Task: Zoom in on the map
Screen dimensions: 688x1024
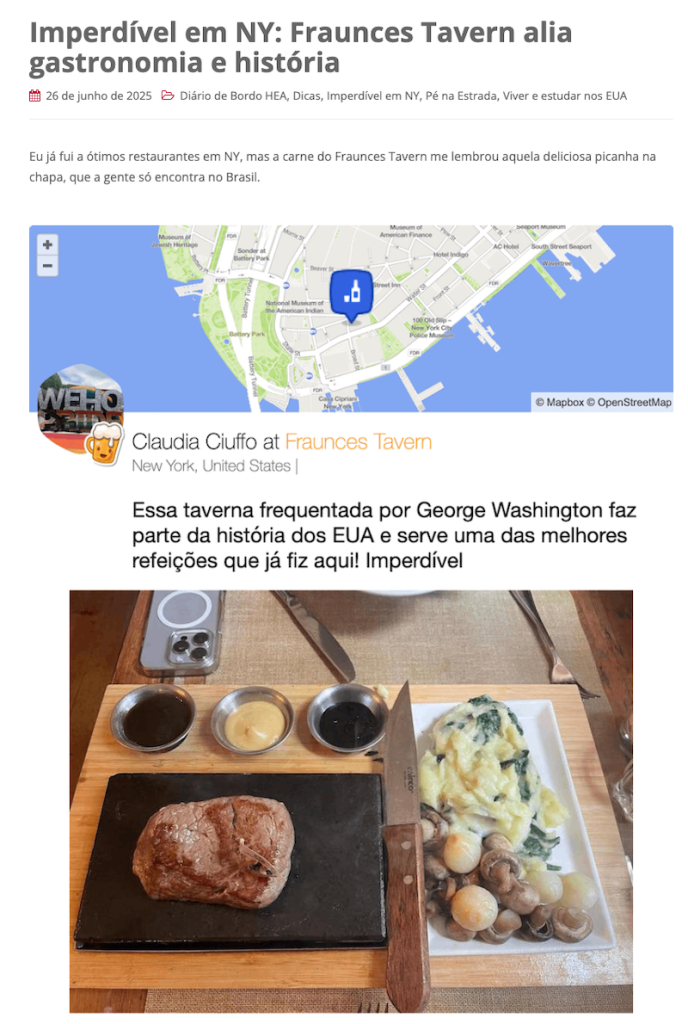Action: coord(47,245)
